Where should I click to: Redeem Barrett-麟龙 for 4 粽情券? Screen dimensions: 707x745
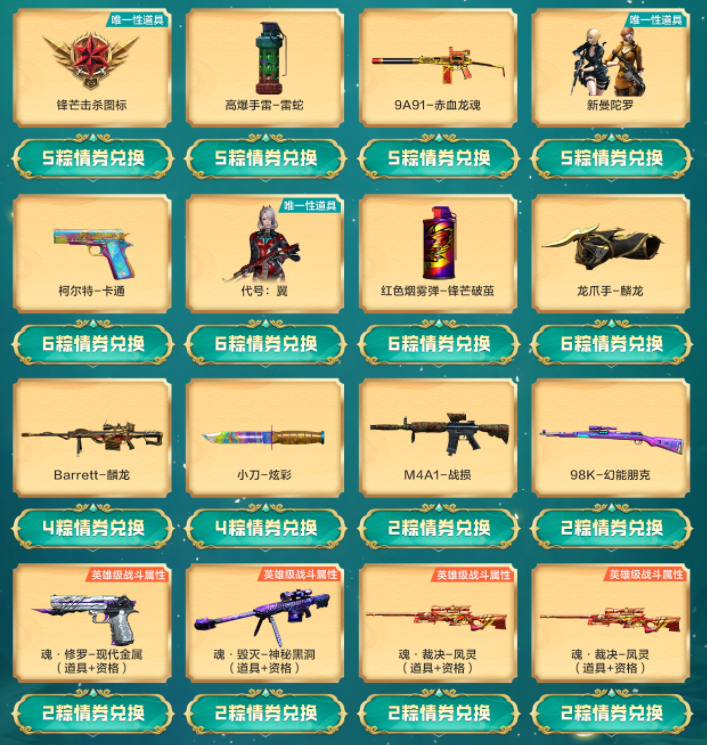tap(93, 528)
